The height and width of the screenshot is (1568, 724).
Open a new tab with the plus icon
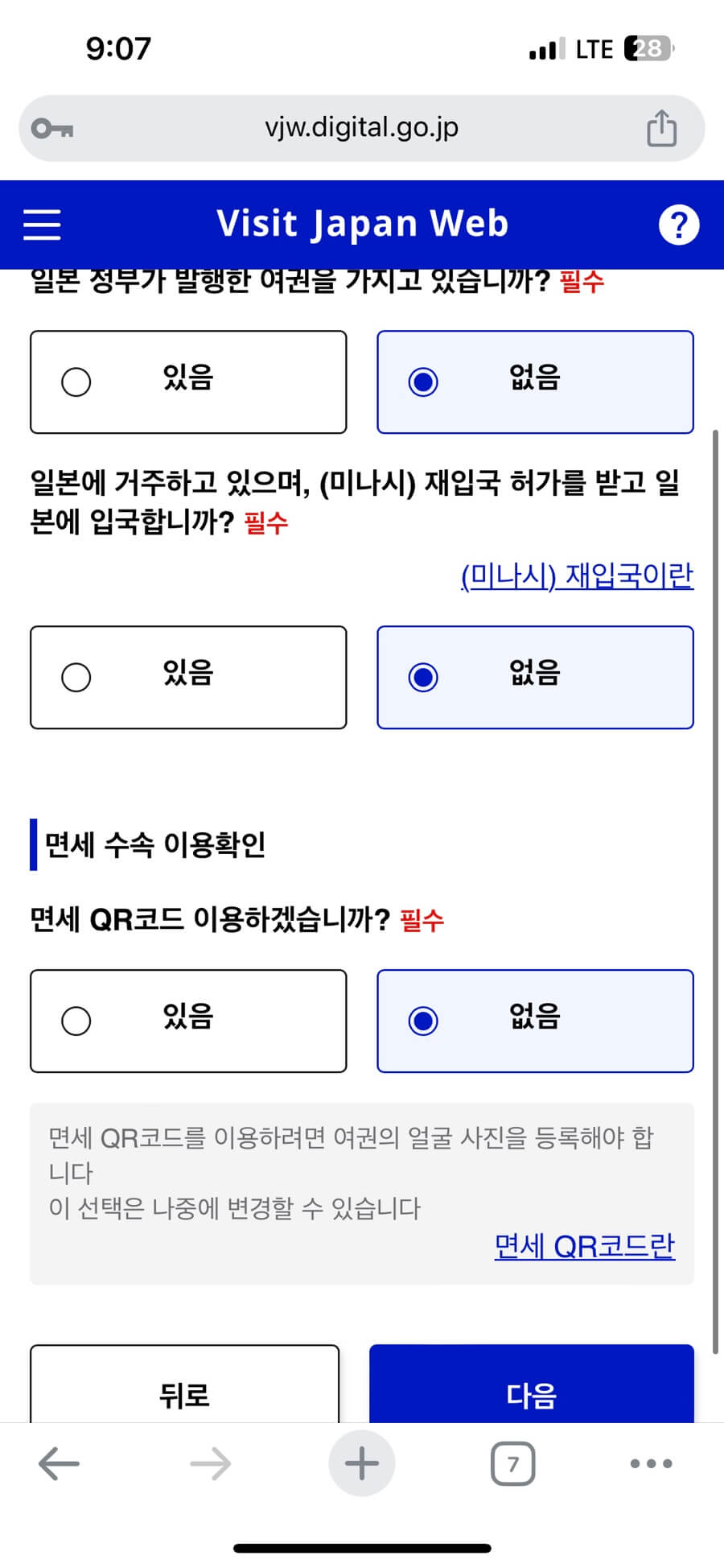[x=361, y=1464]
